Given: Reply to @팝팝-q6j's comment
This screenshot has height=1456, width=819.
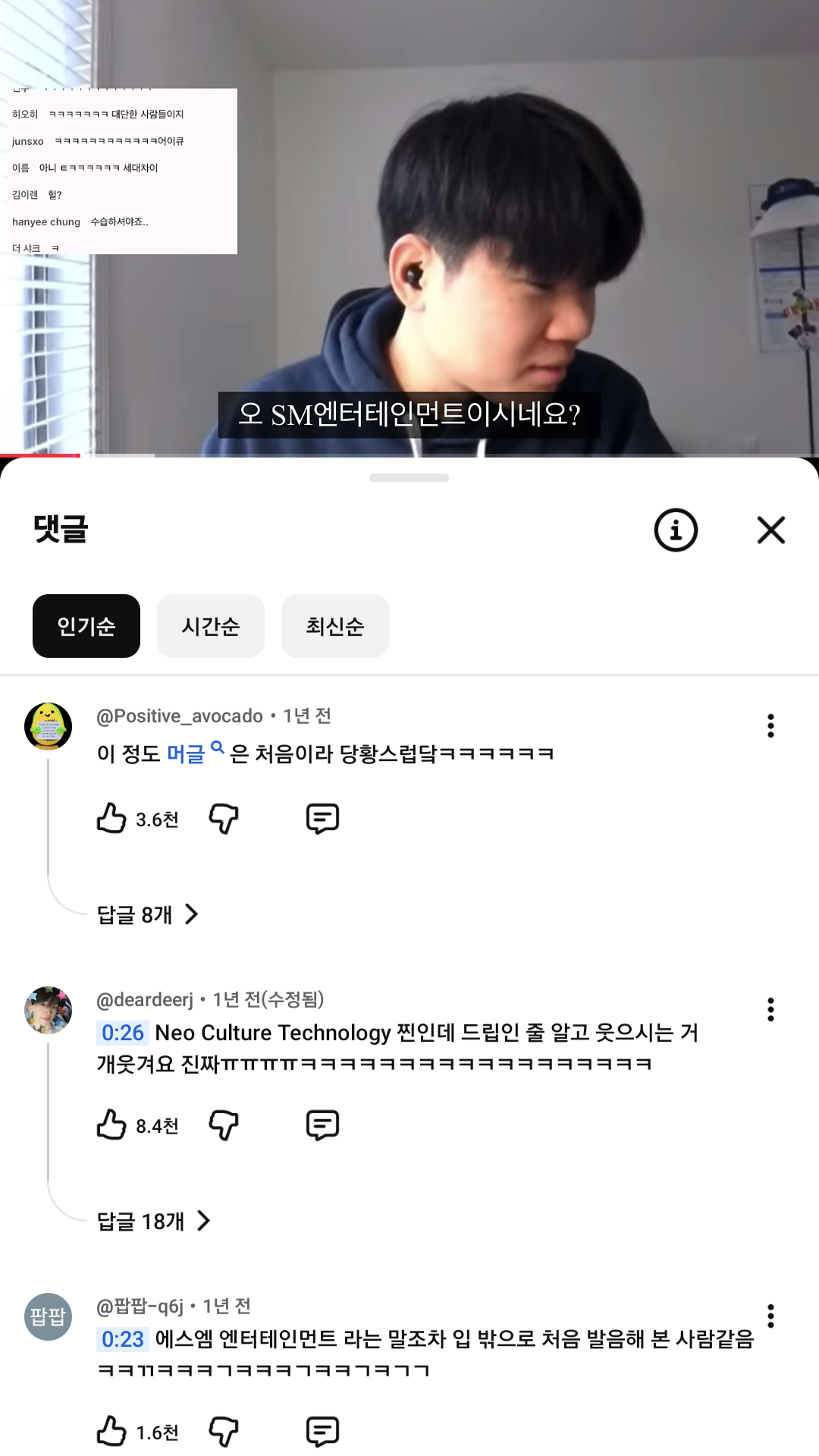Looking at the screenshot, I should click(322, 1432).
